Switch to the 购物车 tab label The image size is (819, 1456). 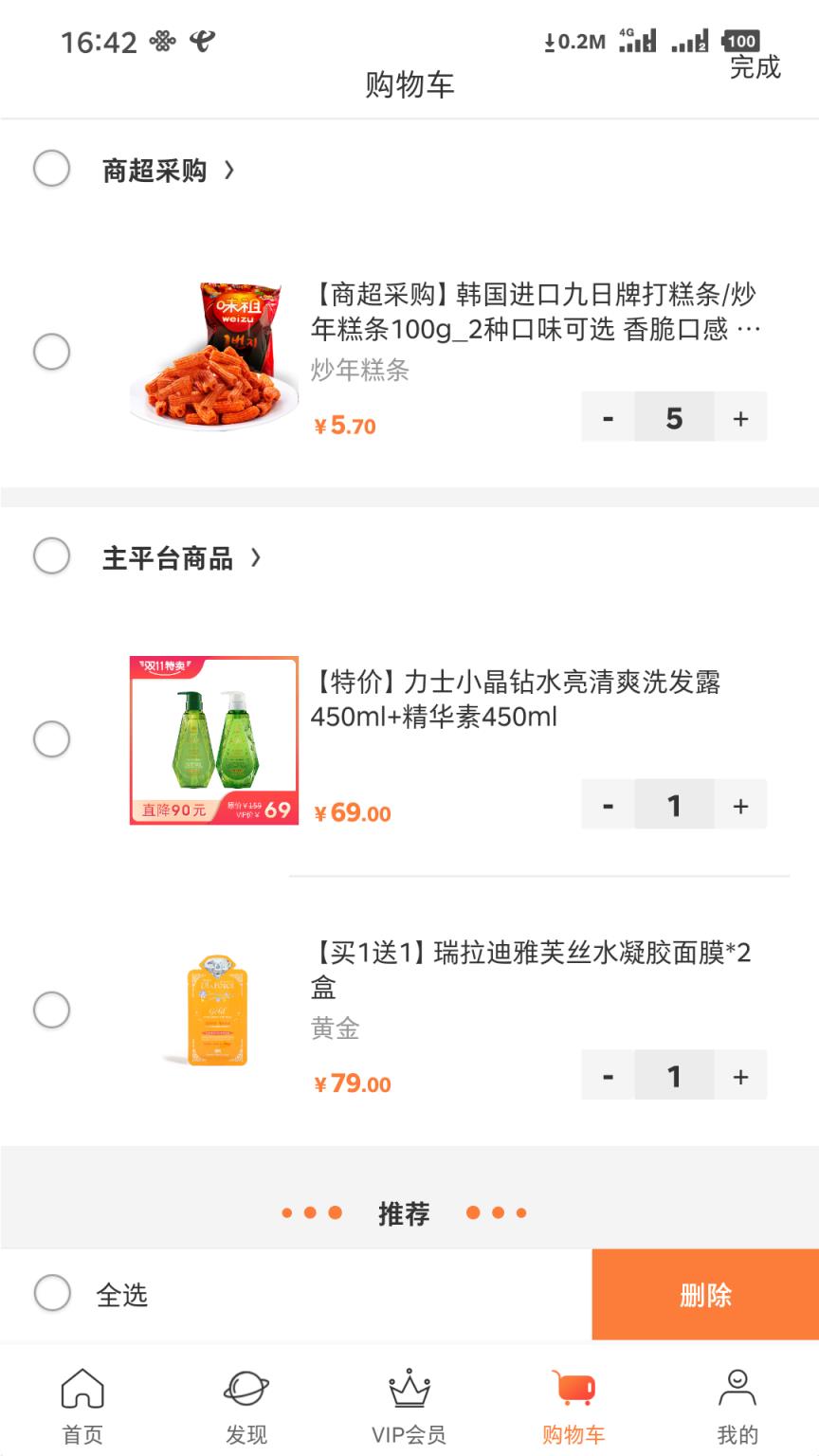[572, 1435]
